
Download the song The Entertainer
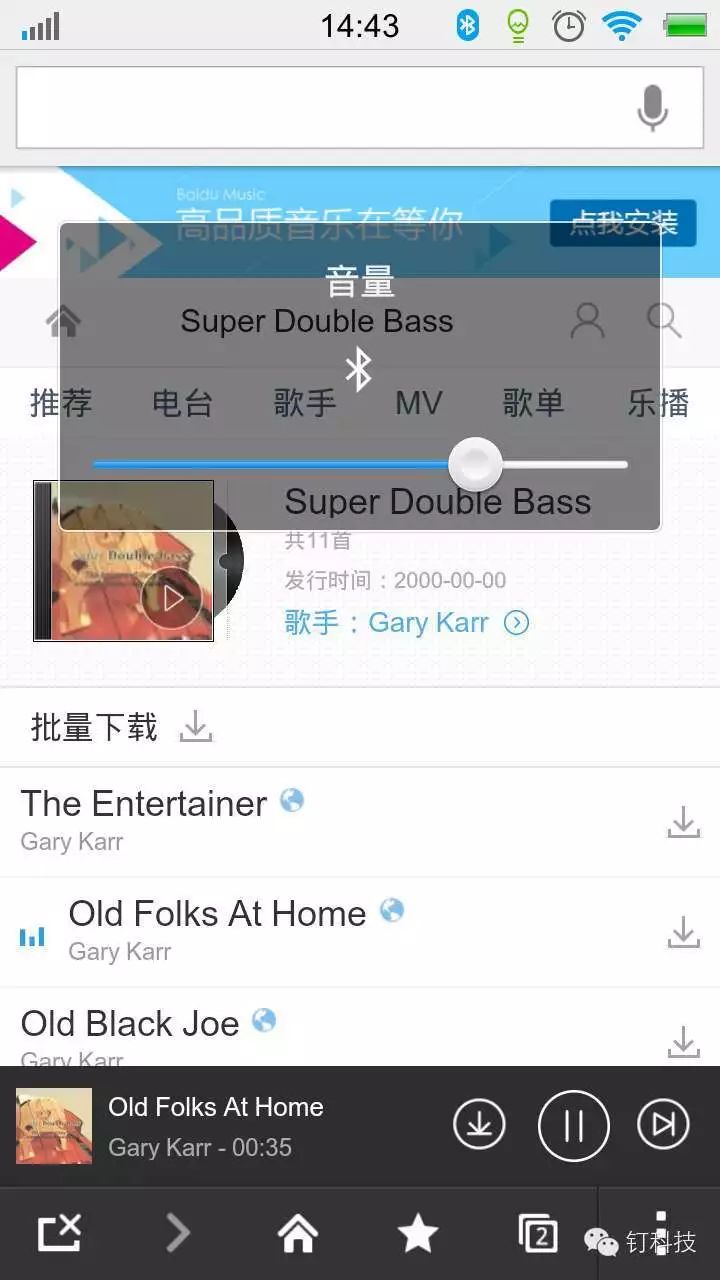(x=684, y=822)
